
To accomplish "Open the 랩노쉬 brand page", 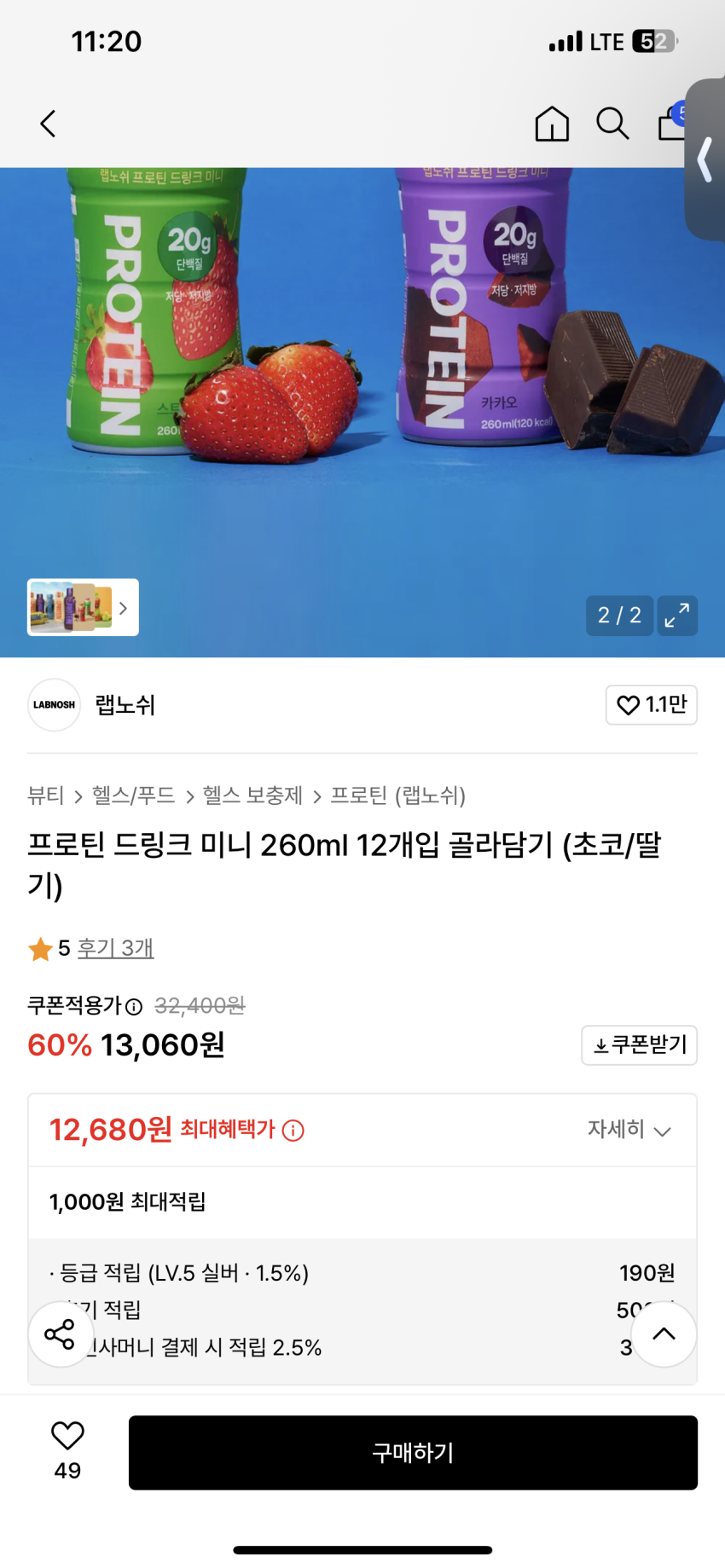I will [124, 705].
